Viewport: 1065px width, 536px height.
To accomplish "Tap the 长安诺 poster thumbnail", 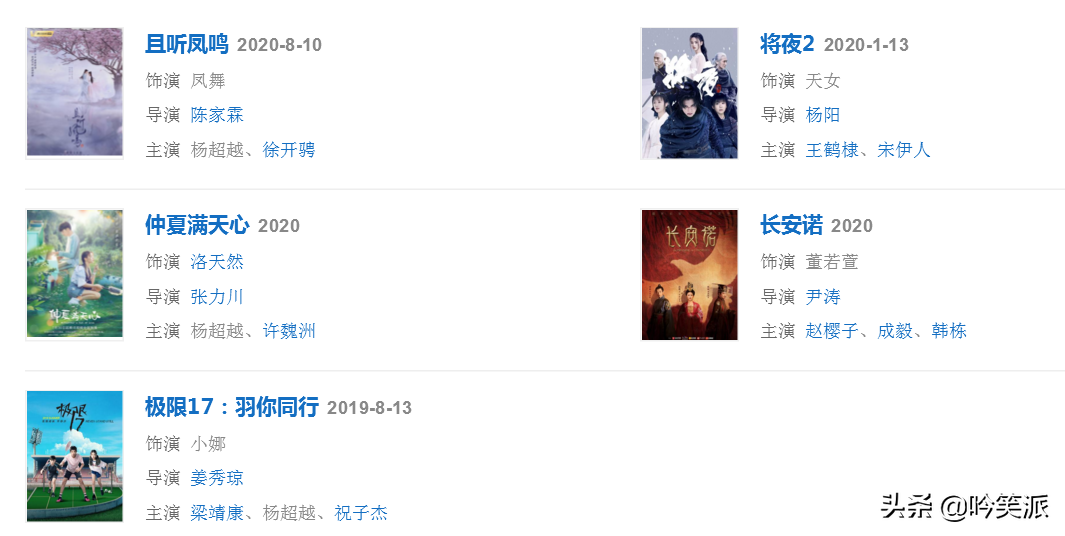I will pyautogui.click(x=689, y=274).
